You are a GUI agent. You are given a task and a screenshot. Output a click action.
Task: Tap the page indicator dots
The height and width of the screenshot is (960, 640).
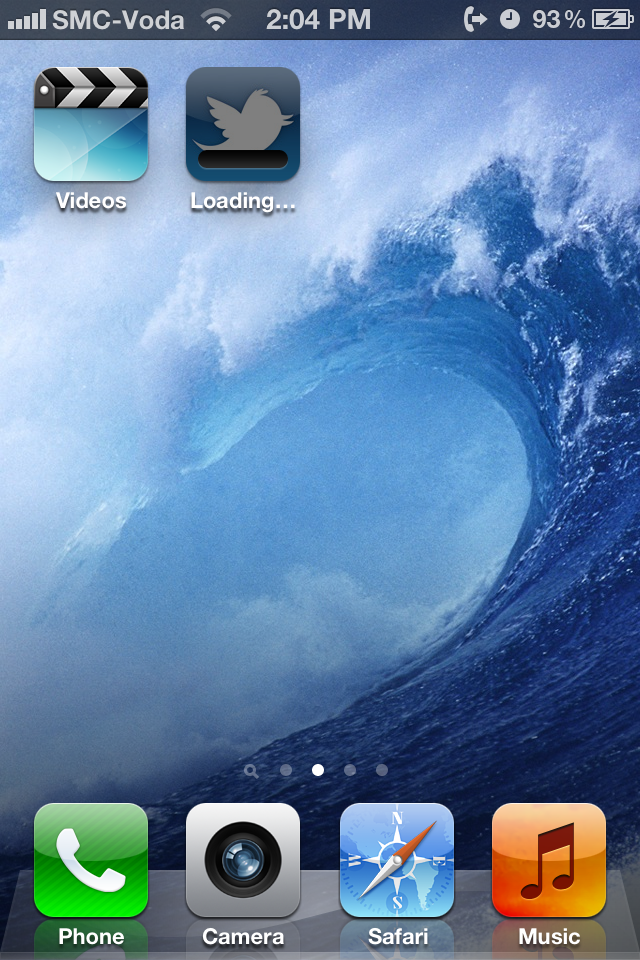click(x=318, y=770)
